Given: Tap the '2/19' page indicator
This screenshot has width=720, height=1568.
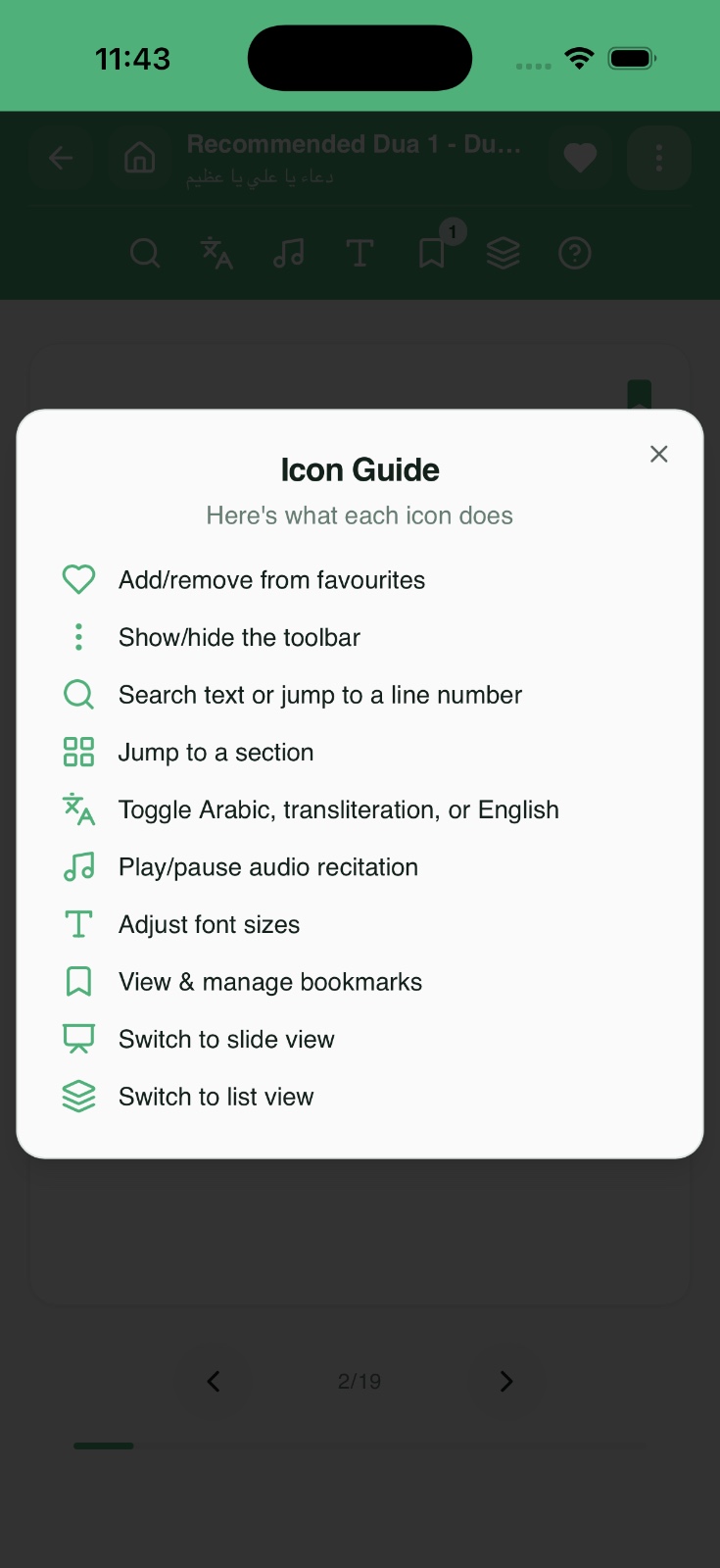Looking at the screenshot, I should [360, 1382].
